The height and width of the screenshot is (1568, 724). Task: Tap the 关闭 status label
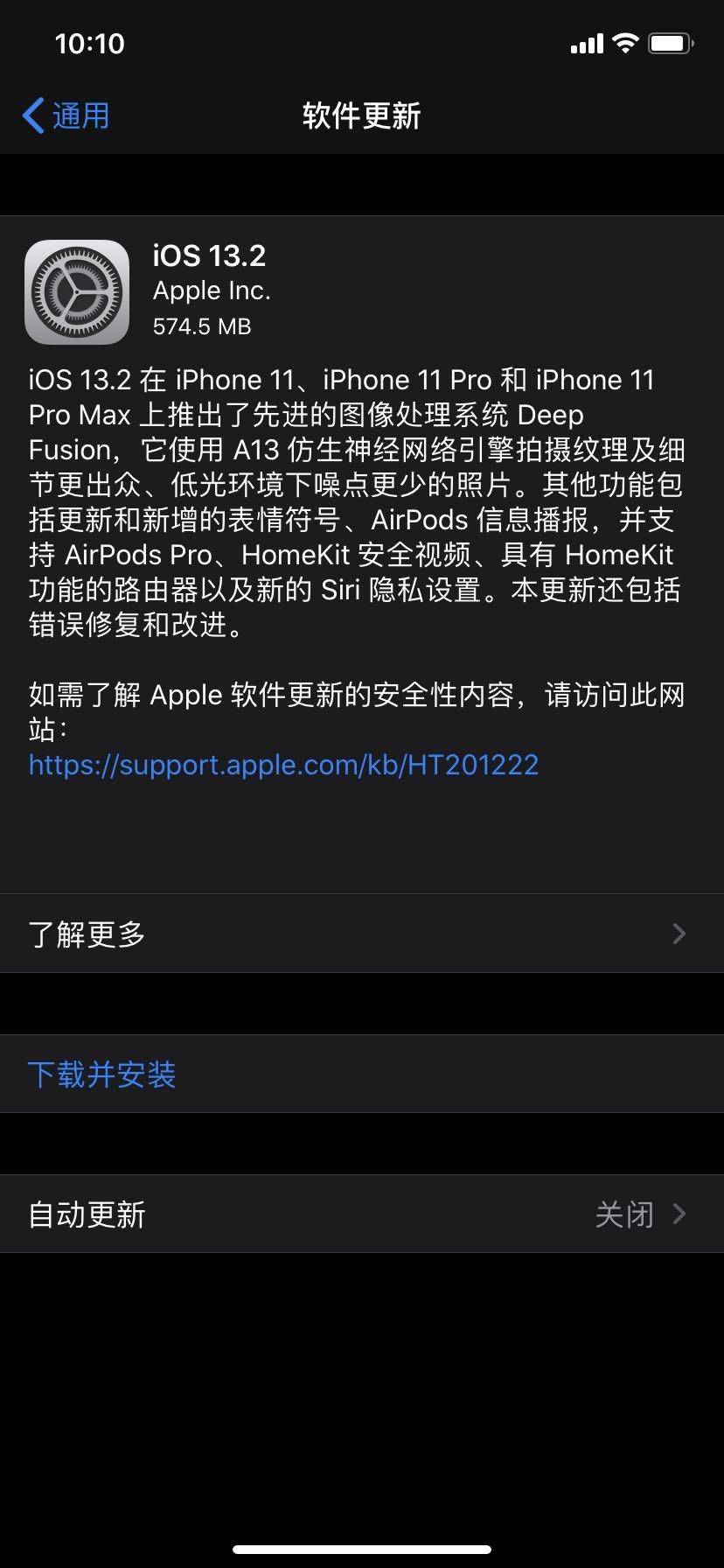pyautogui.click(x=624, y=1214)
